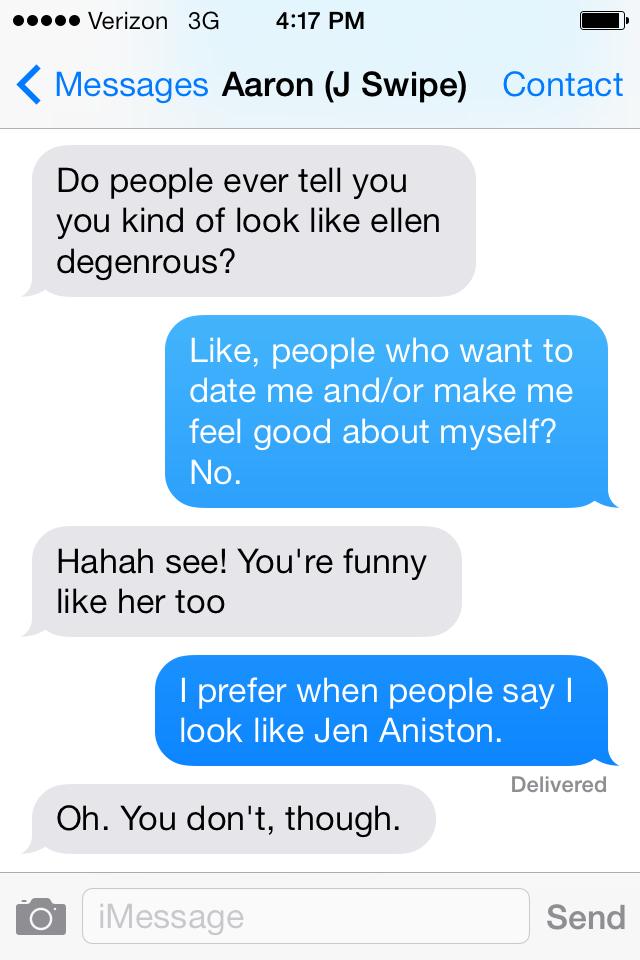
Task: Tap the camera icon to attach a photo
Action: coord(41,916)
